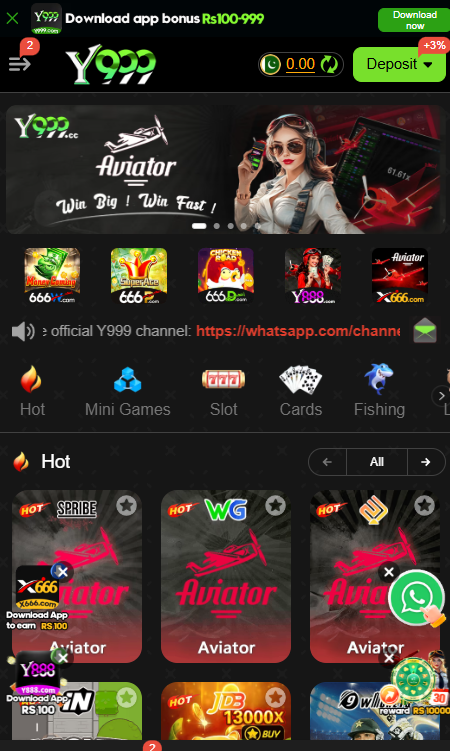
Task: Open the side drawer menu
Action: pos(20,63)
